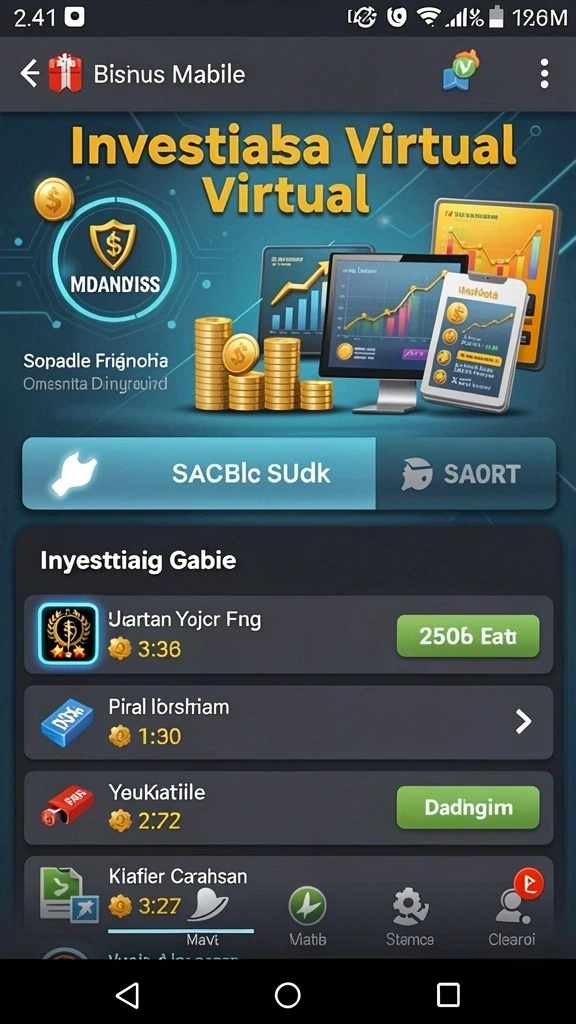Switch to the Matib bottom tab
Image resolution: width=576 pixels, height=1024 pixels.
click(308, 918)
